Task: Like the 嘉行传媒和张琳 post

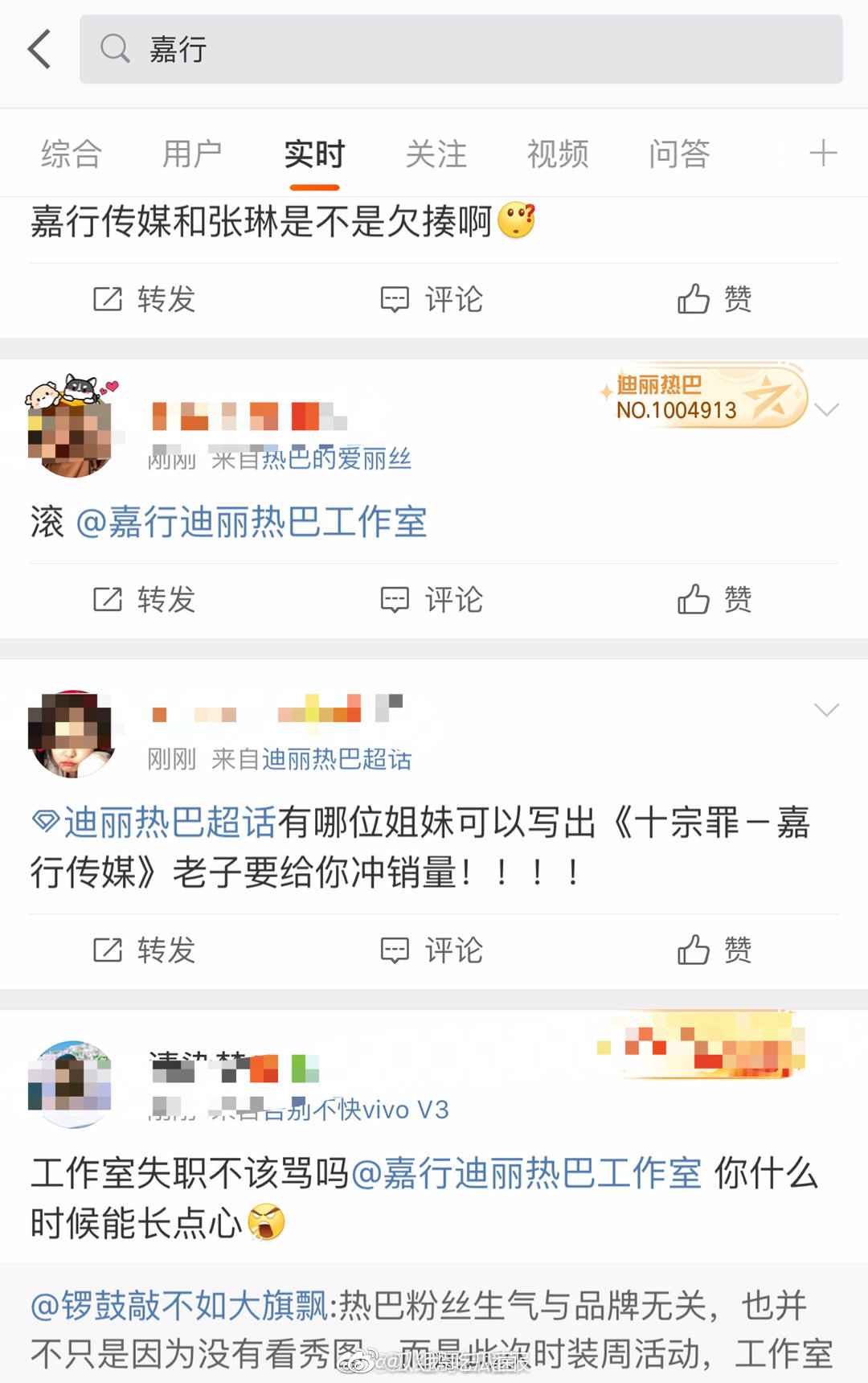Action: click(714, 299)
